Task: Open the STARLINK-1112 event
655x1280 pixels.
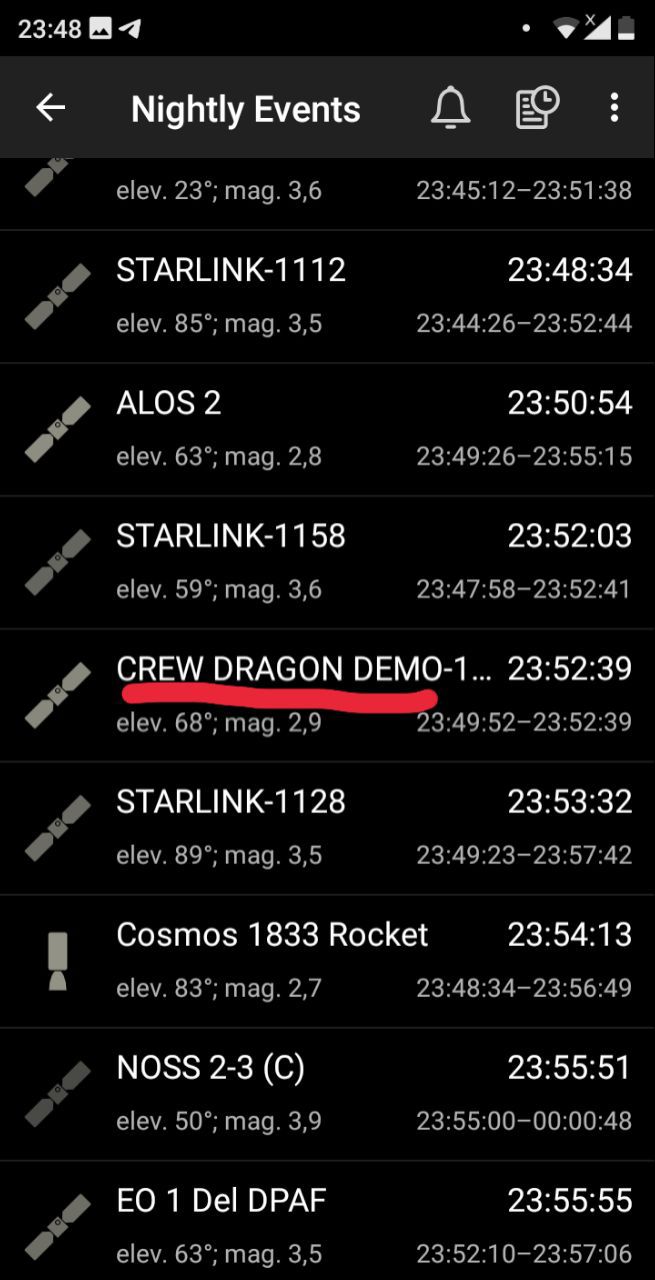Action: point(327,297)
